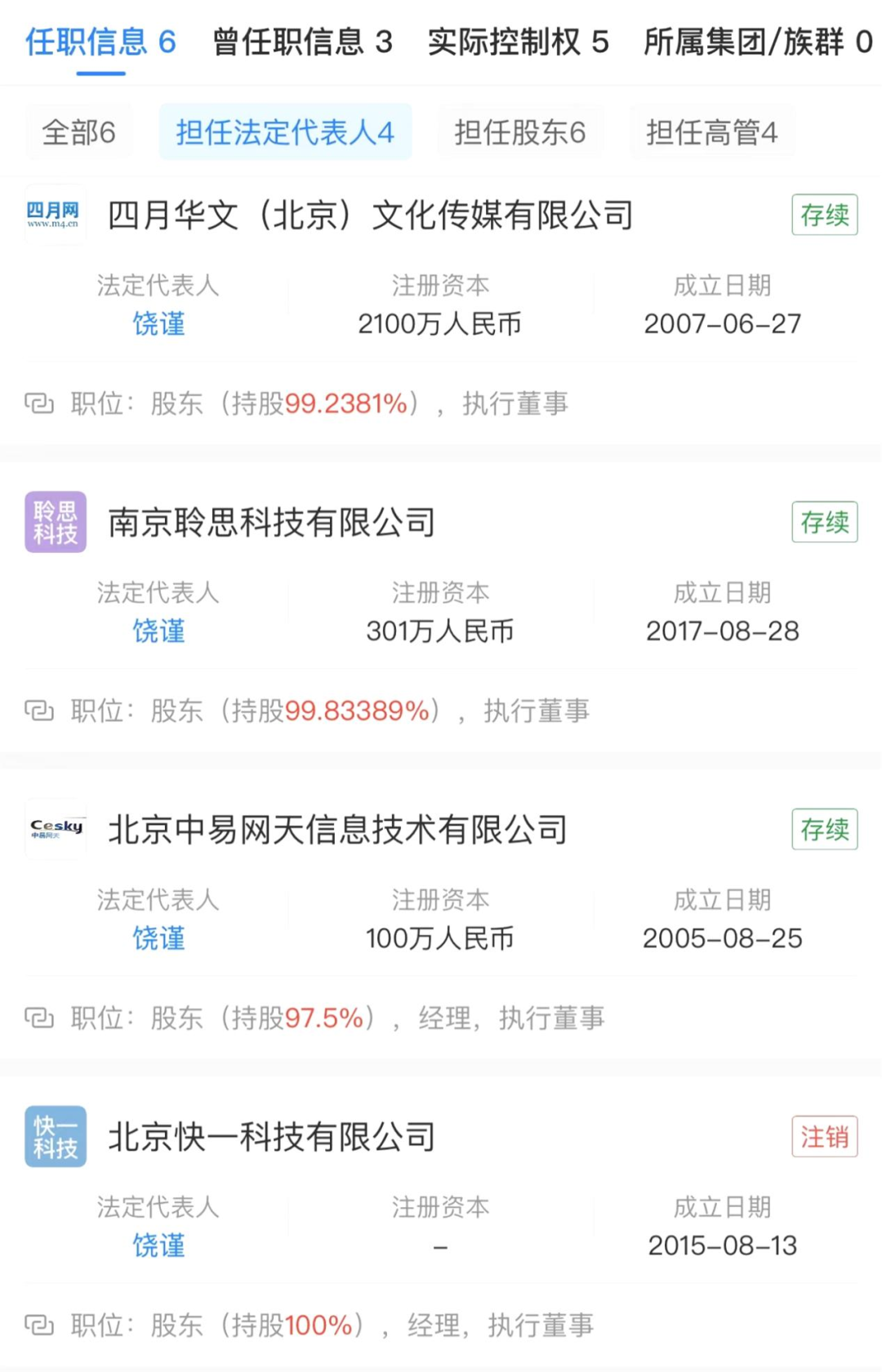
Task: Filter by 担任高管4
Action: [x=711, y=132]
